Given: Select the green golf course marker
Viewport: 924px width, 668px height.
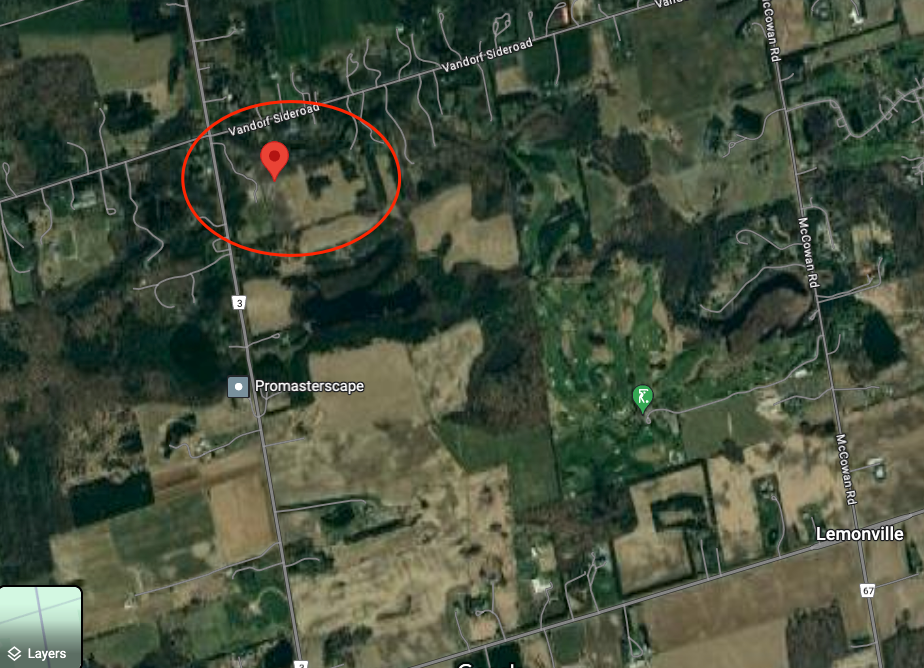Looking at the screenshot, I should [644, 397].
